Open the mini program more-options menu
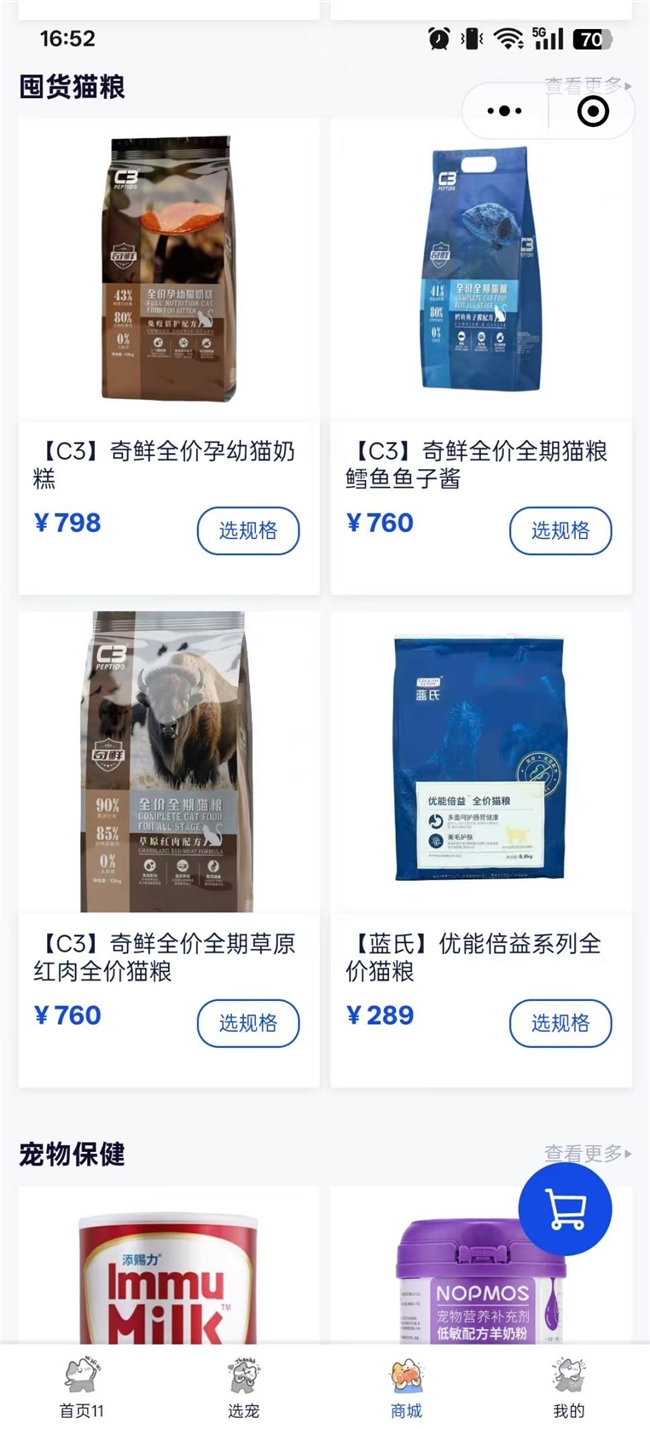The width and height of the screenshot is (650, 1429). [505, 111]
